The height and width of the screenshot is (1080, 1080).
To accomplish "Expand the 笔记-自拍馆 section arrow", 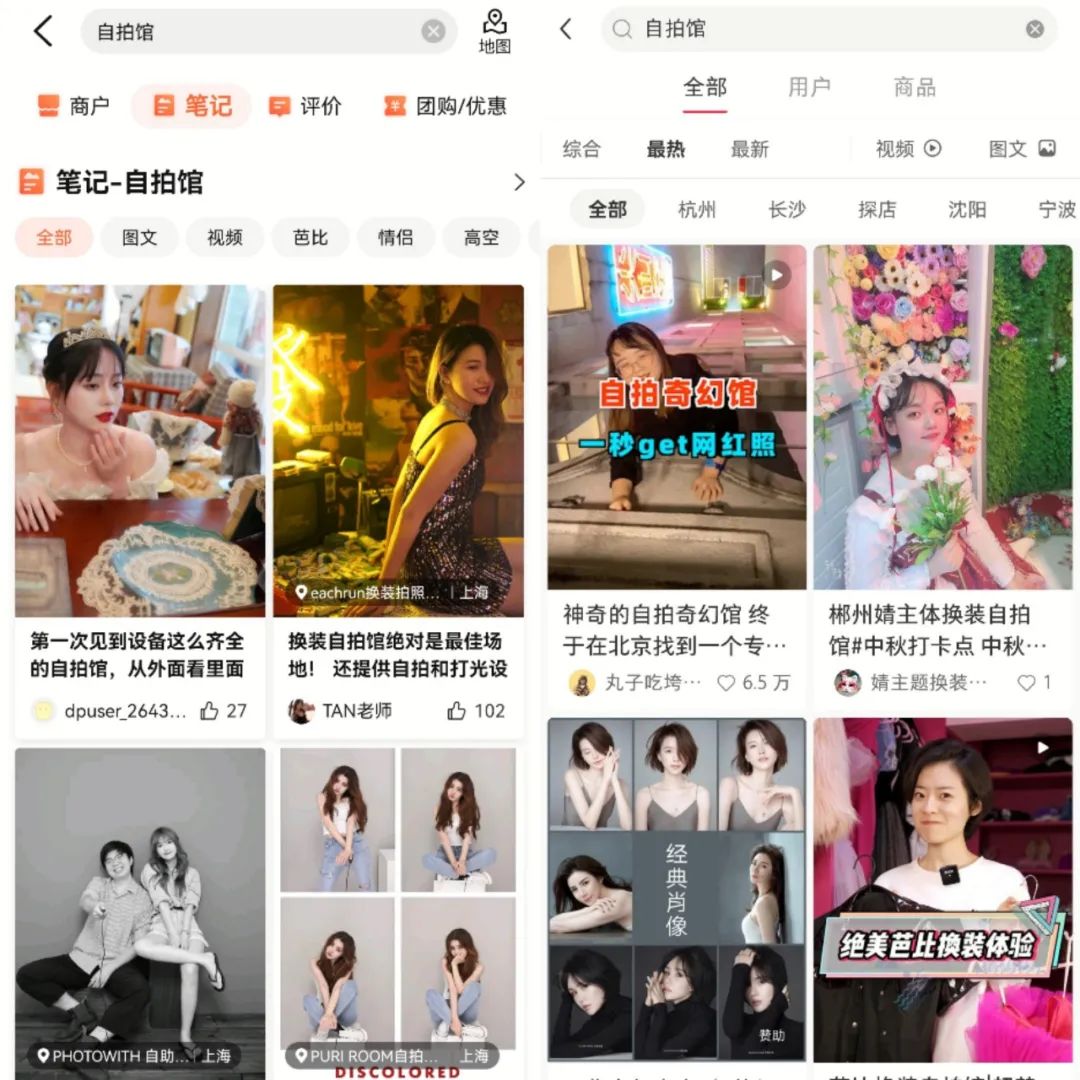I will (x=518, y=182).
